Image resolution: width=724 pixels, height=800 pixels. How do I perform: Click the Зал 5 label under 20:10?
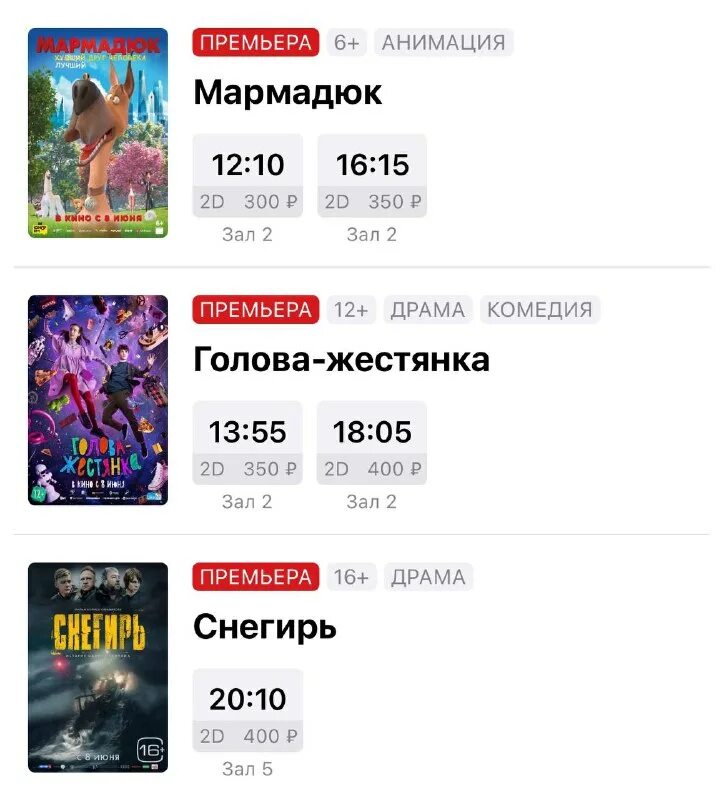tap(247, 769)
